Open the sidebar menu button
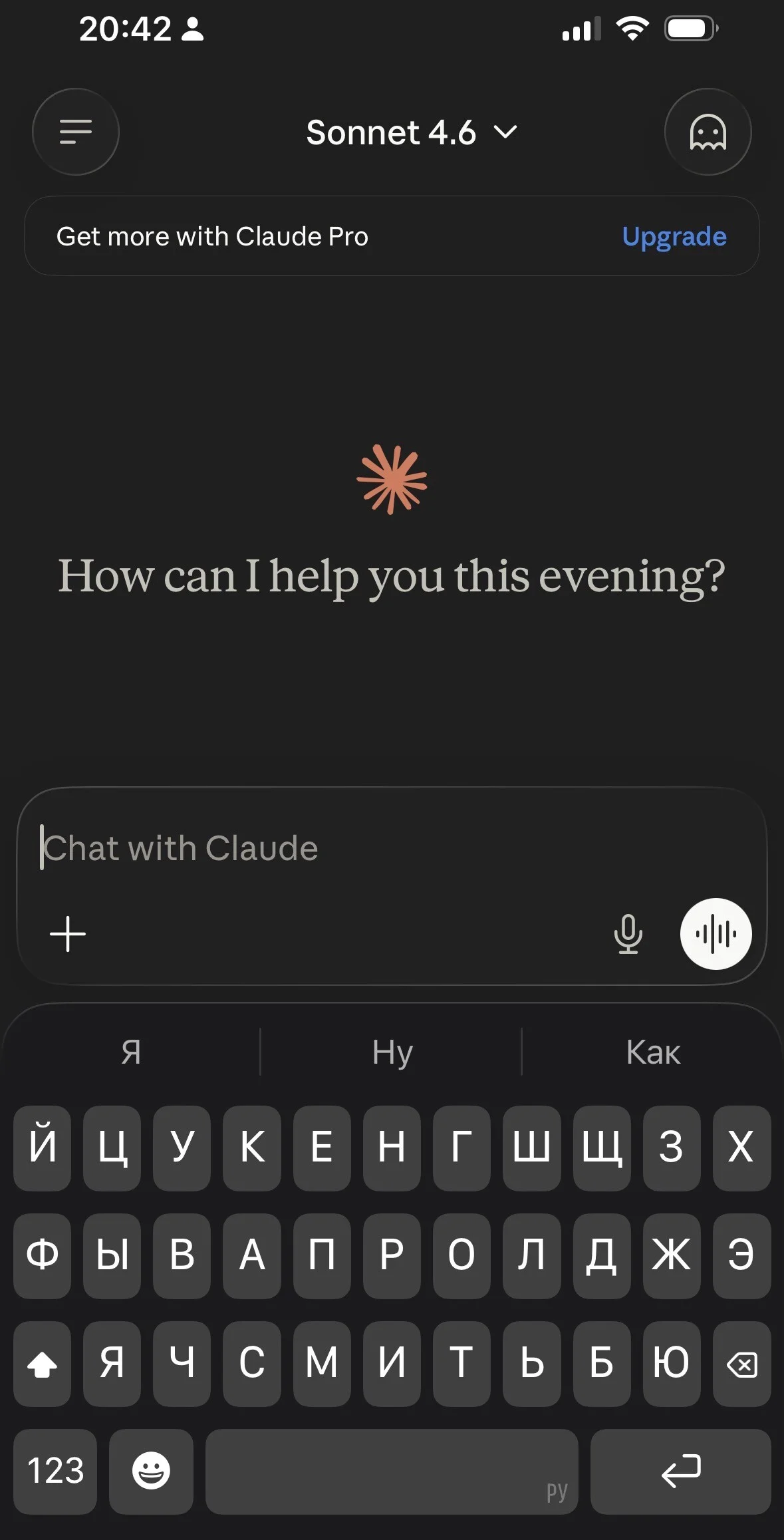The width and height of the screenshot is (784, 1540). pyautogui.click(x=76, y=132)
